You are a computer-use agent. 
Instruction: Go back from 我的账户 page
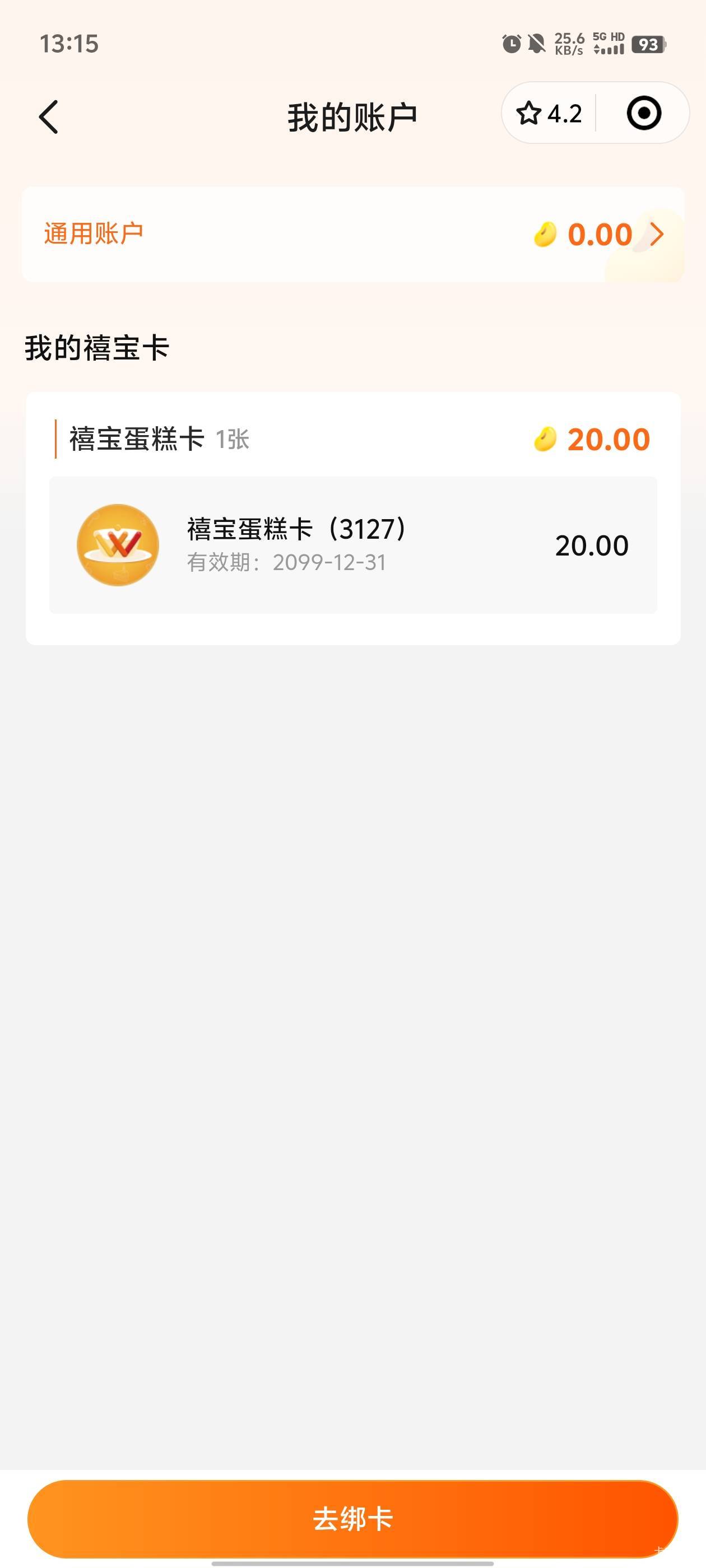[49, 116]
